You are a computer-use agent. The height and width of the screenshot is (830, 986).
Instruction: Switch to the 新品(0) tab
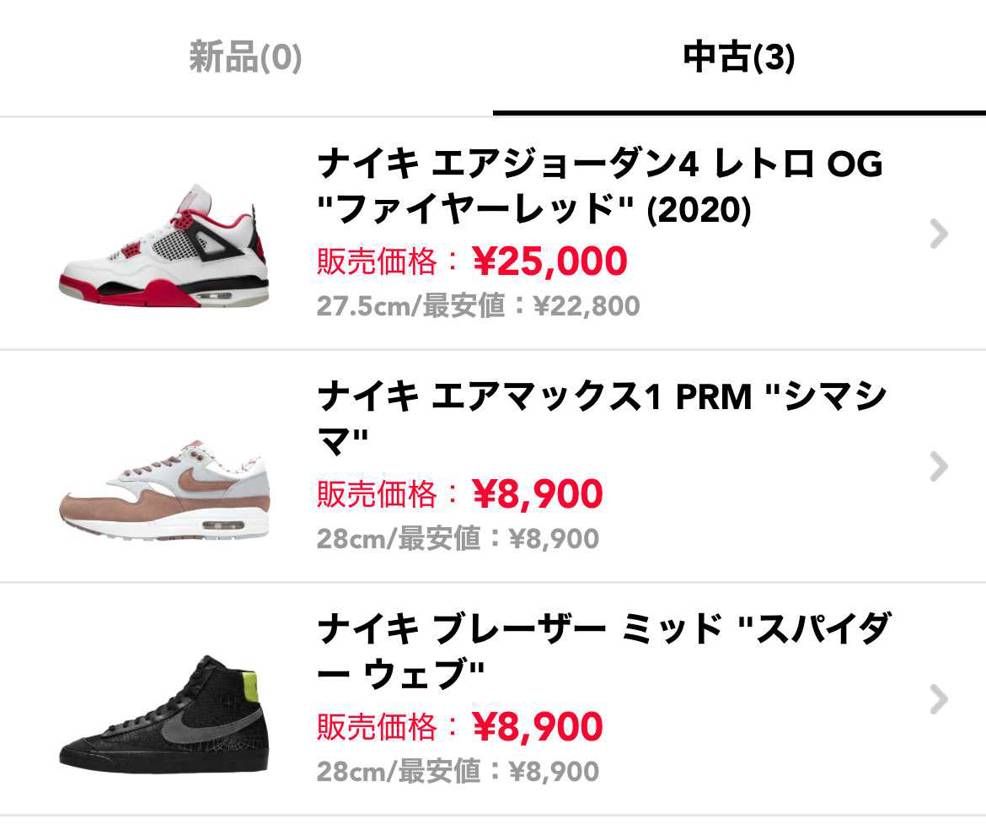click(245, 58)
